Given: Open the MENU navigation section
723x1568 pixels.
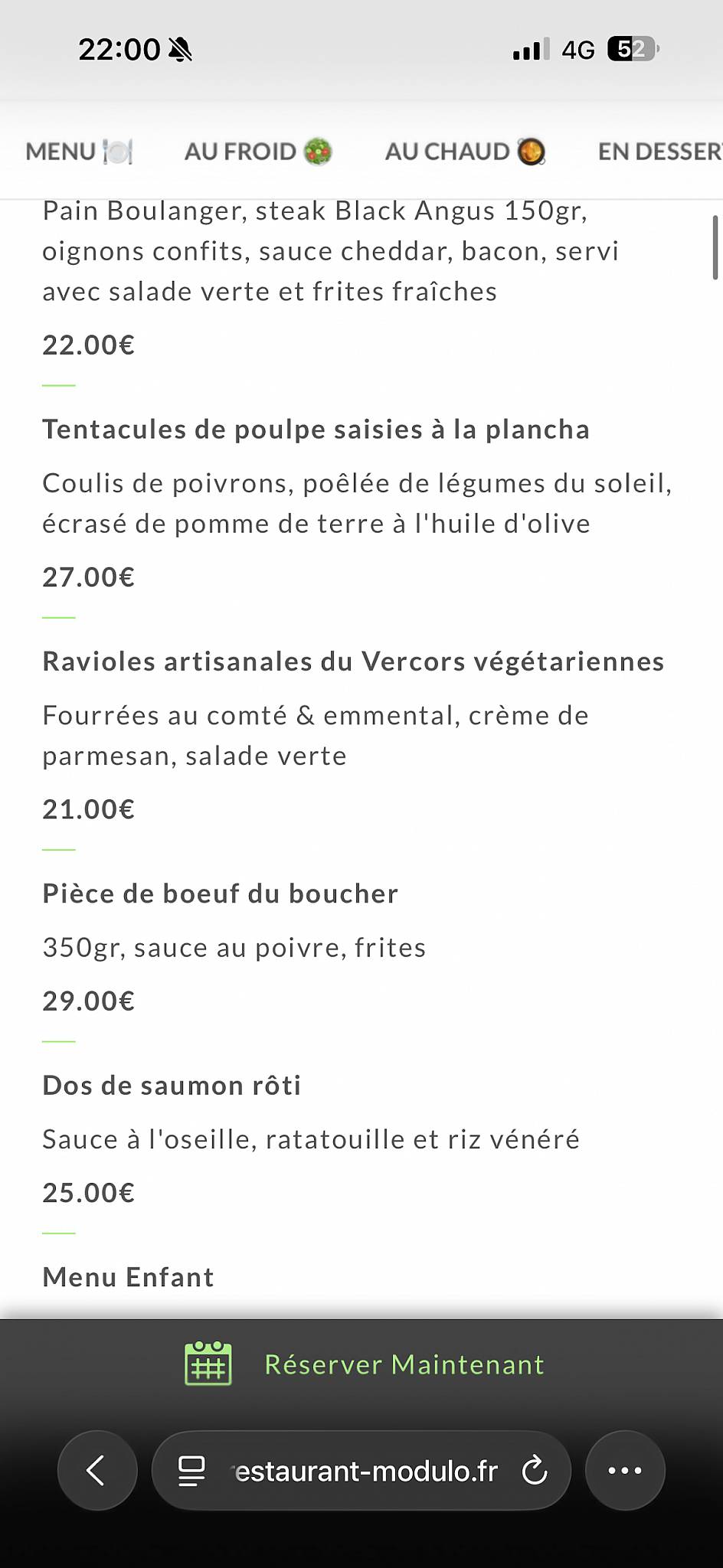Looking at the screenshot, I should tap(61, 151).
